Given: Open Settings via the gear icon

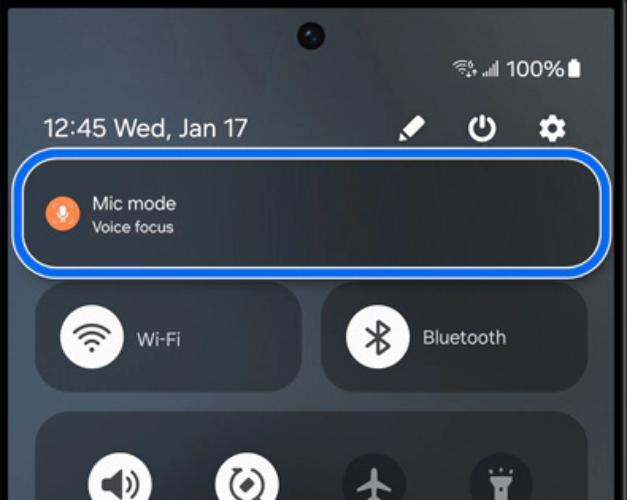Looking at the screenshot, I should click(x=552, y=129).
